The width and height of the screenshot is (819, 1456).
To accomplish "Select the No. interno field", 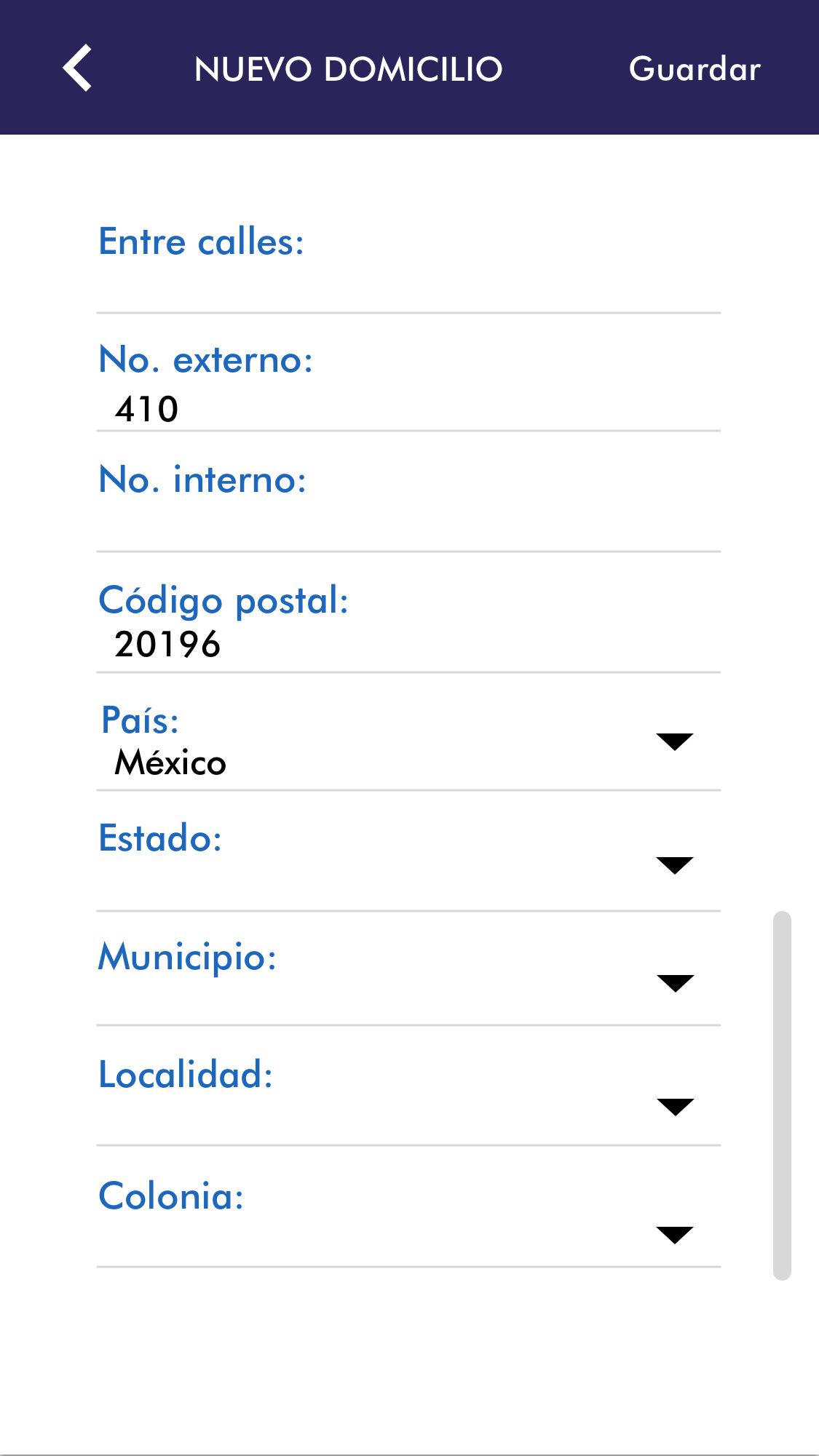I will pos(408,525).
